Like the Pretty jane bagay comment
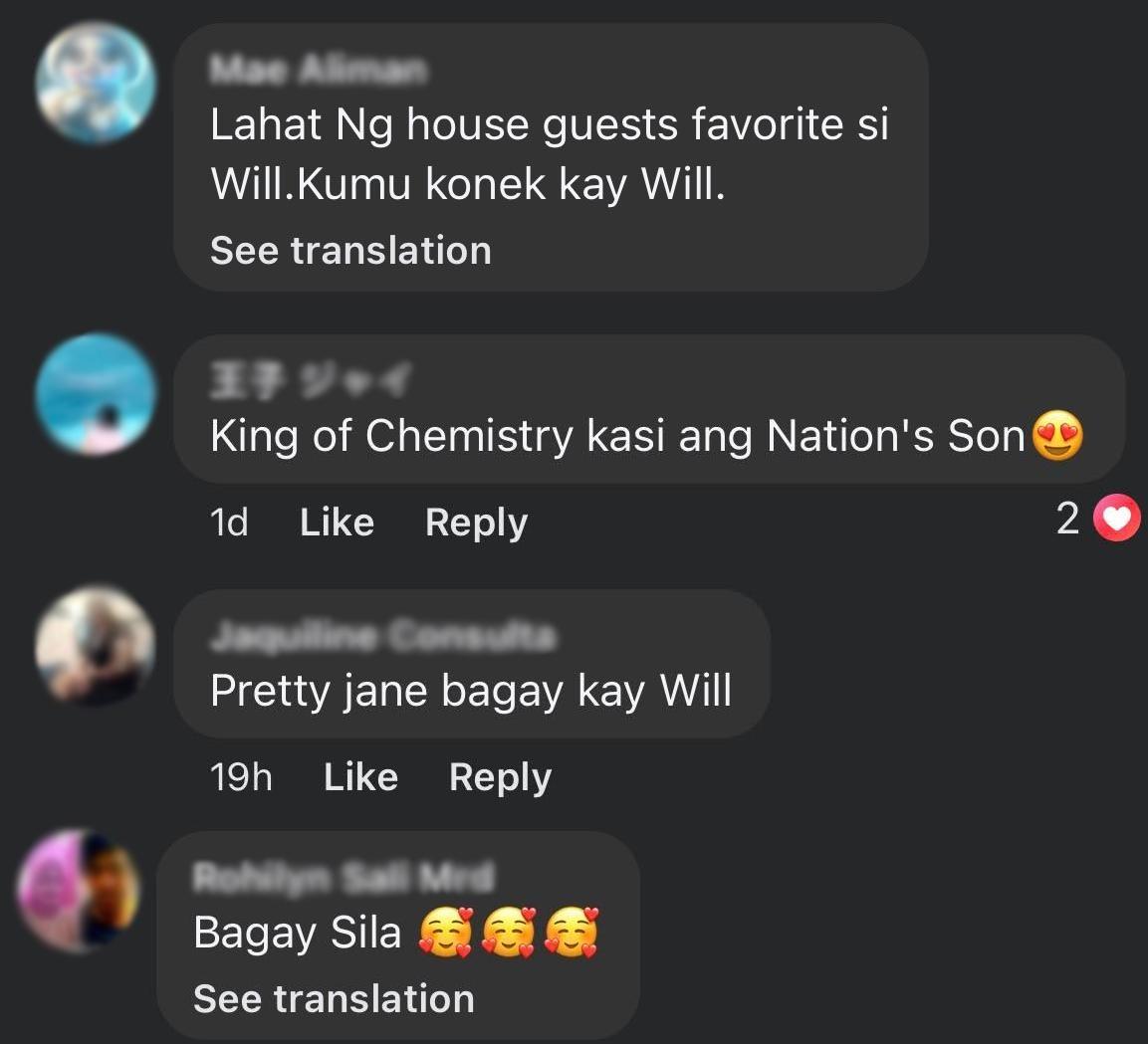1148x1044 pixels. pyautogui.click(x=360, y=776)
